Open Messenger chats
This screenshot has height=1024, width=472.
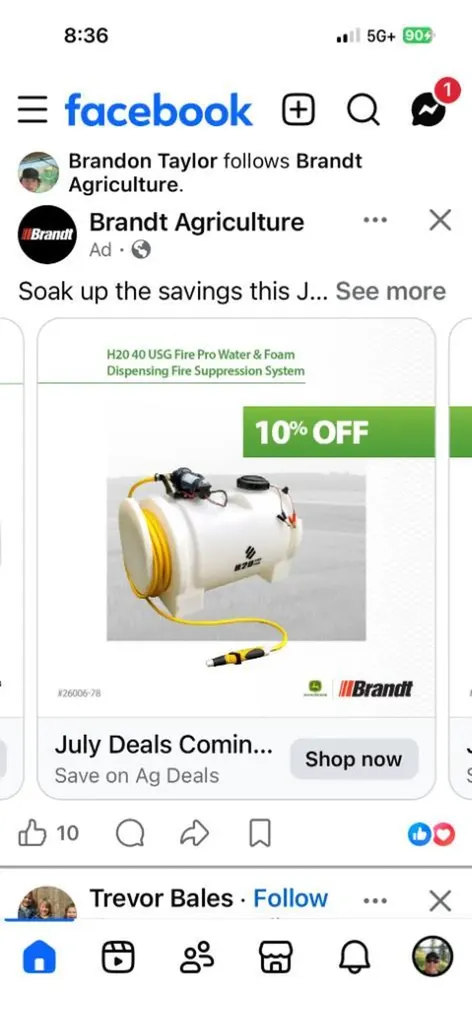[430, 108]
